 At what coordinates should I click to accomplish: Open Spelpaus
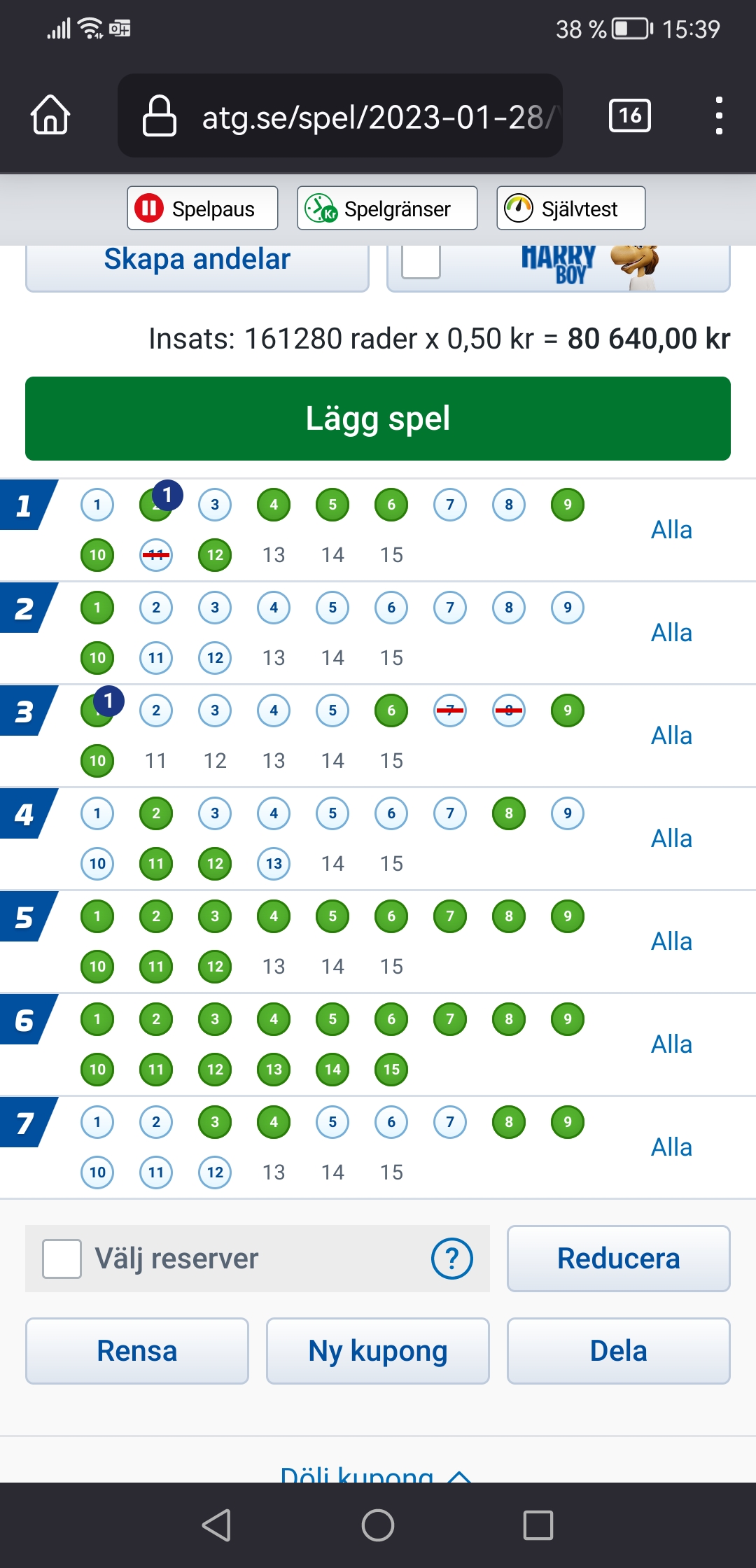click(202, 208)
